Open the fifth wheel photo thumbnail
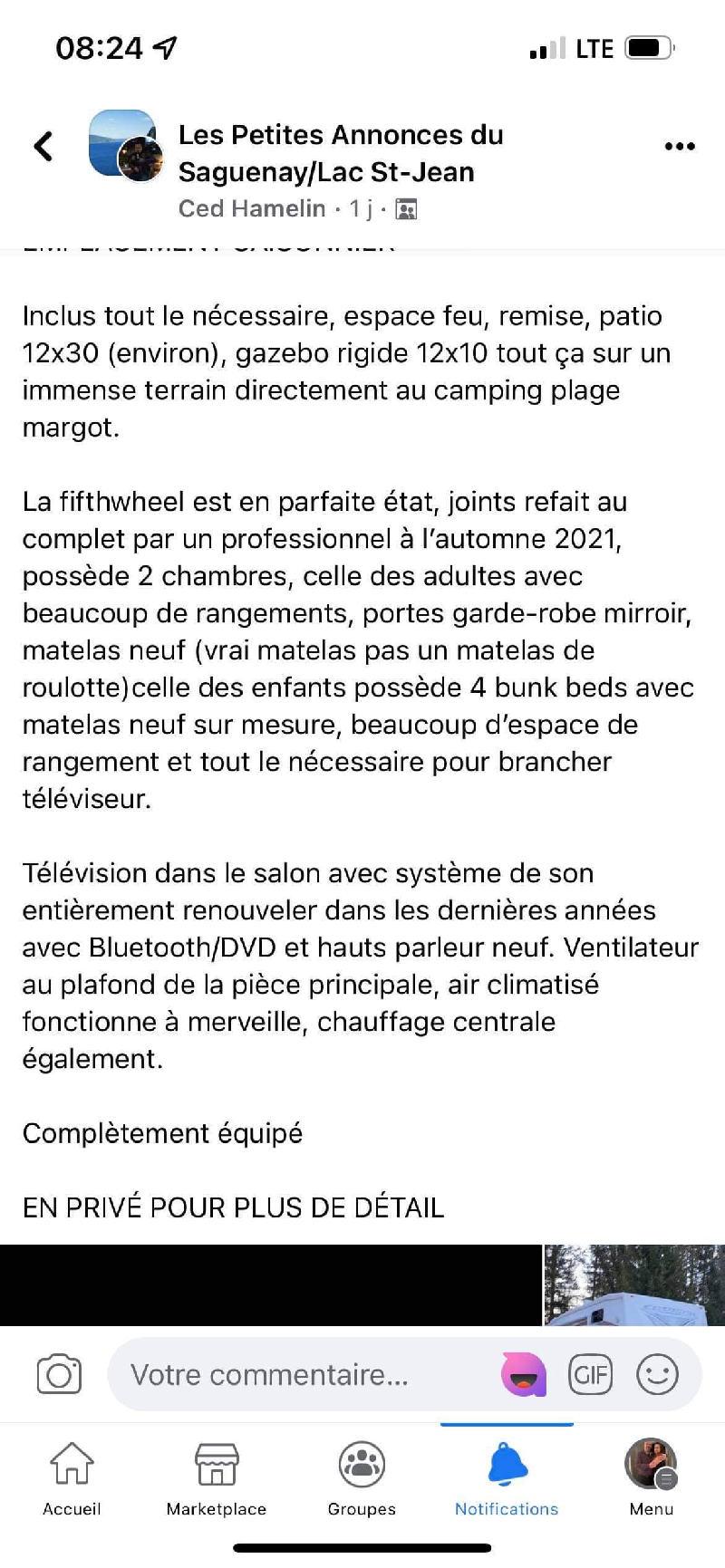 click(x=634, y=1285)
